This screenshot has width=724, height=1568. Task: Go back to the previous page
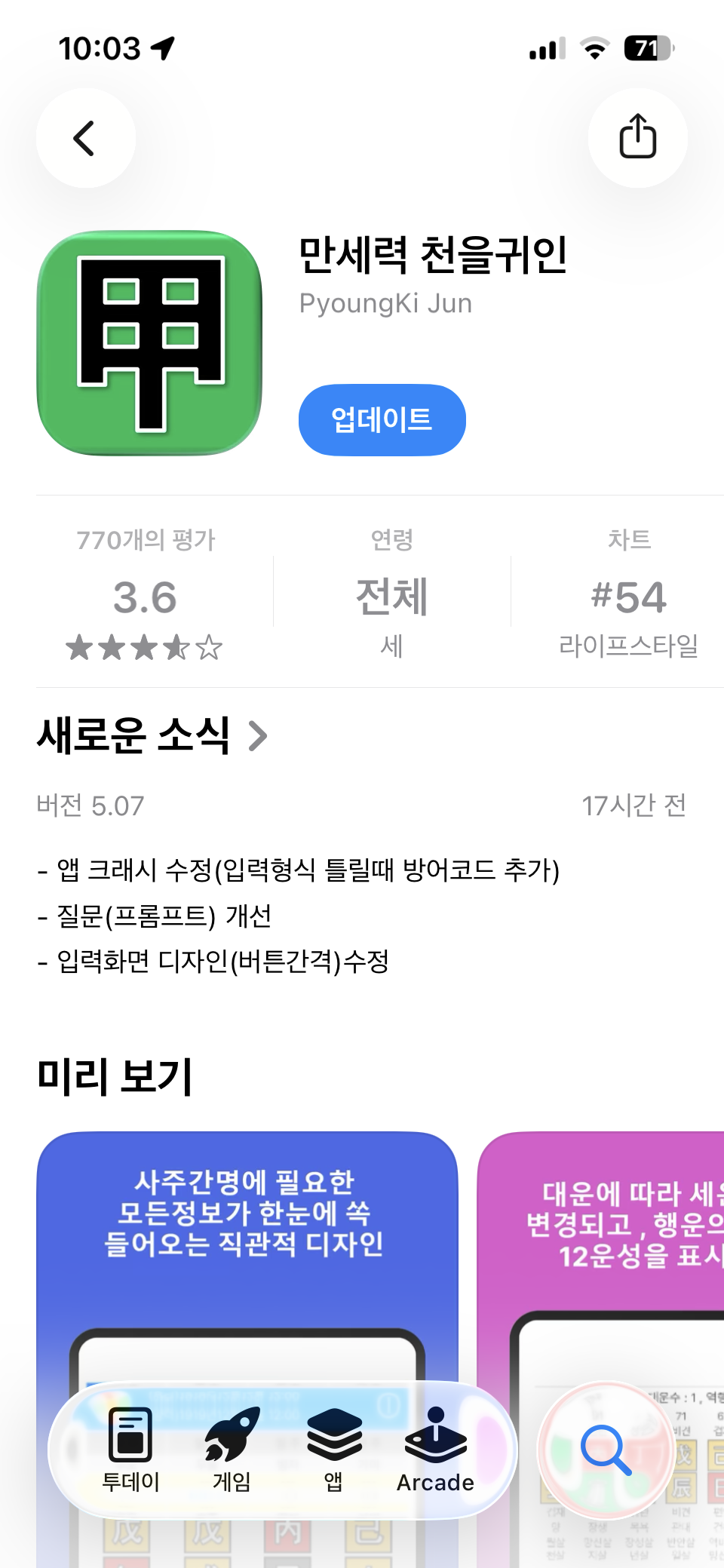pos(85,138)
